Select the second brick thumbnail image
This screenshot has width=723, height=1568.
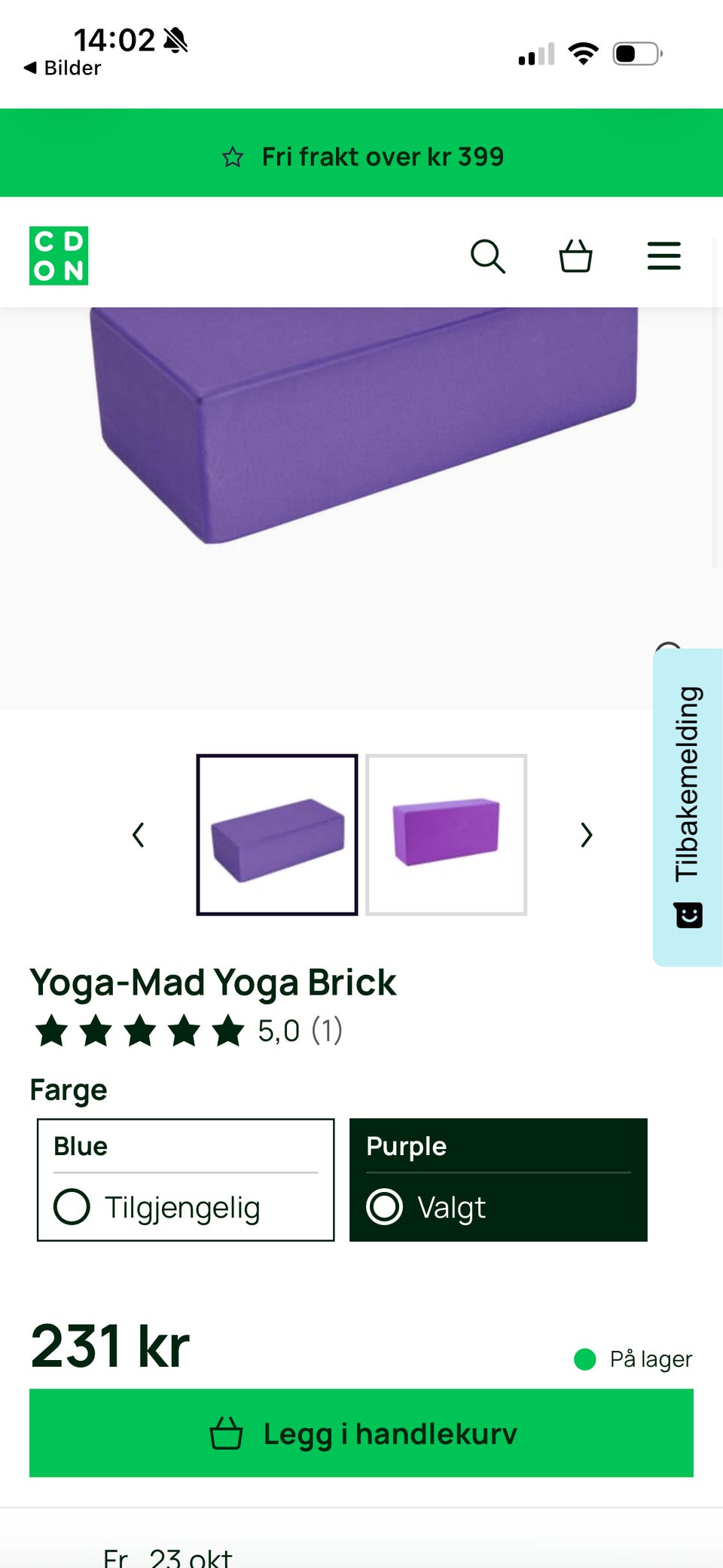[x=446, y=835]
